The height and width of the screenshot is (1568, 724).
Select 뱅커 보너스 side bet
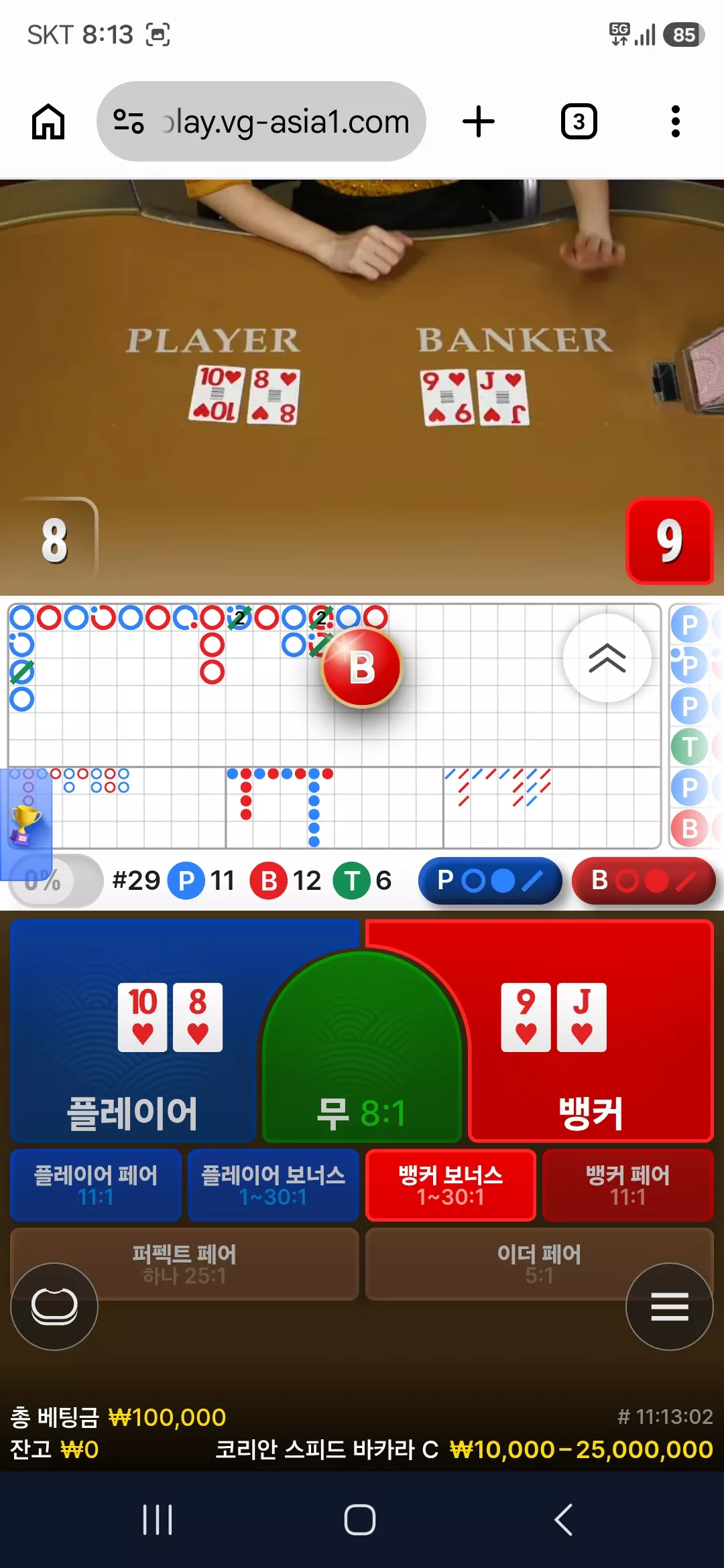click(450, 1185)
